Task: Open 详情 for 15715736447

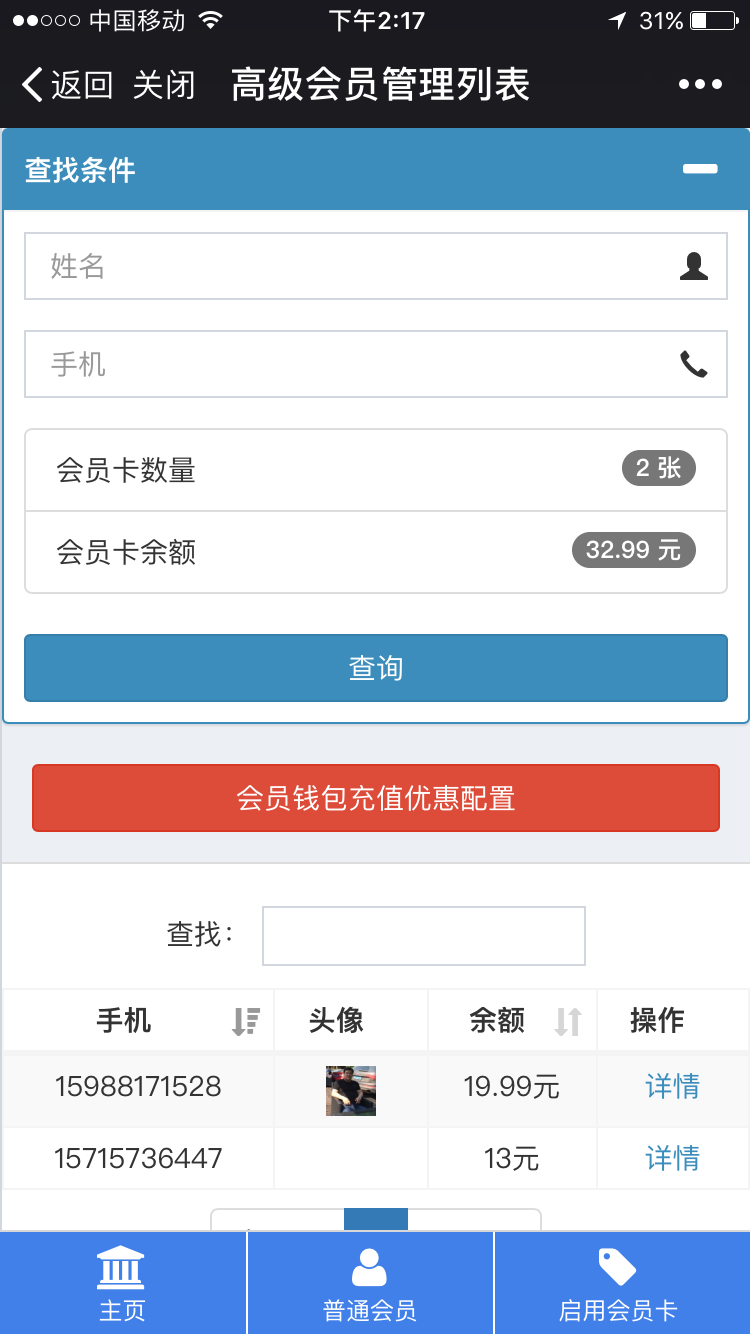Action: pos(672,1158)
